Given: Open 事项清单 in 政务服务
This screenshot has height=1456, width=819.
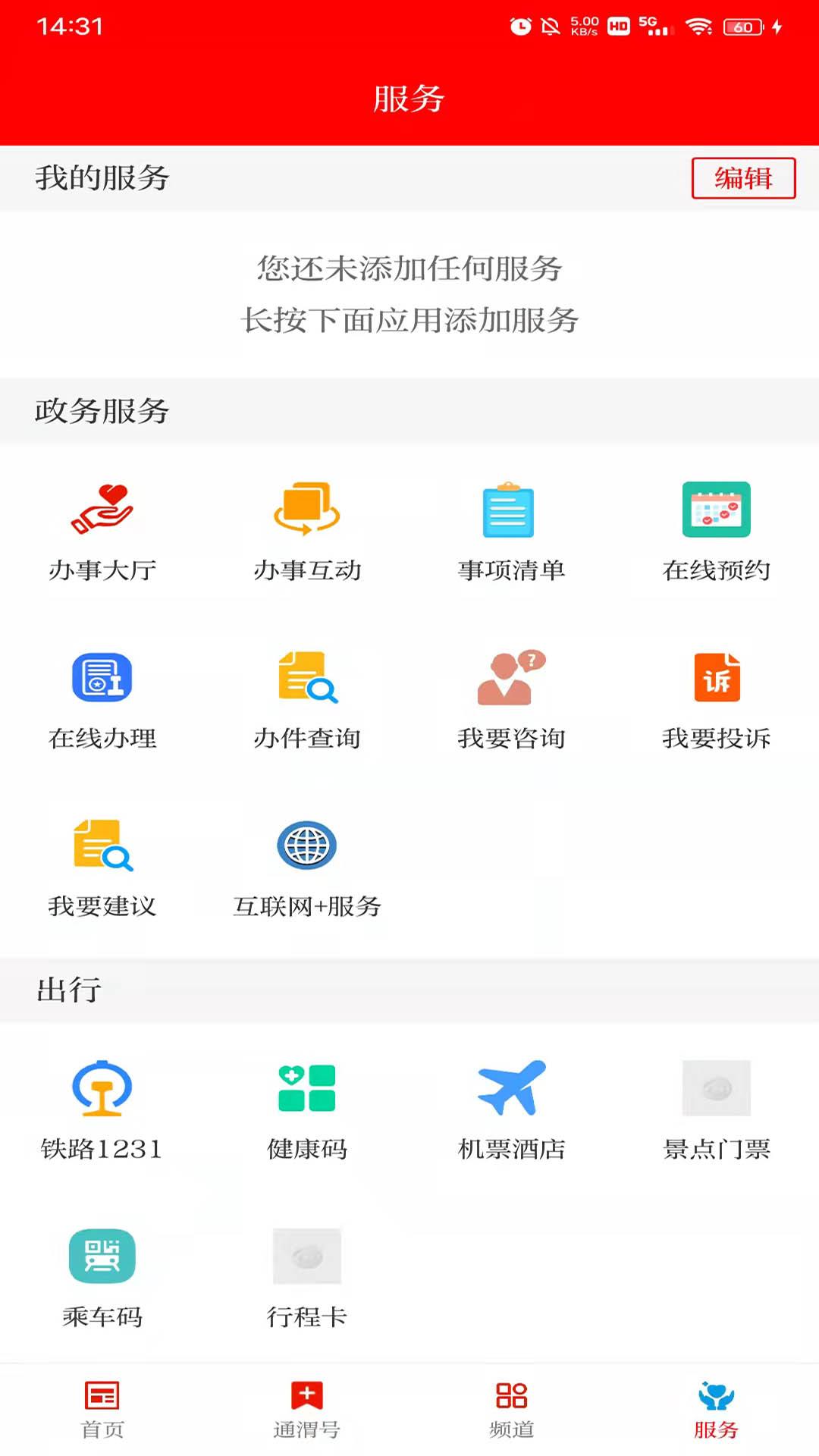Looking at the screenshot, I should pyautogui.click(x=510, y=531).
